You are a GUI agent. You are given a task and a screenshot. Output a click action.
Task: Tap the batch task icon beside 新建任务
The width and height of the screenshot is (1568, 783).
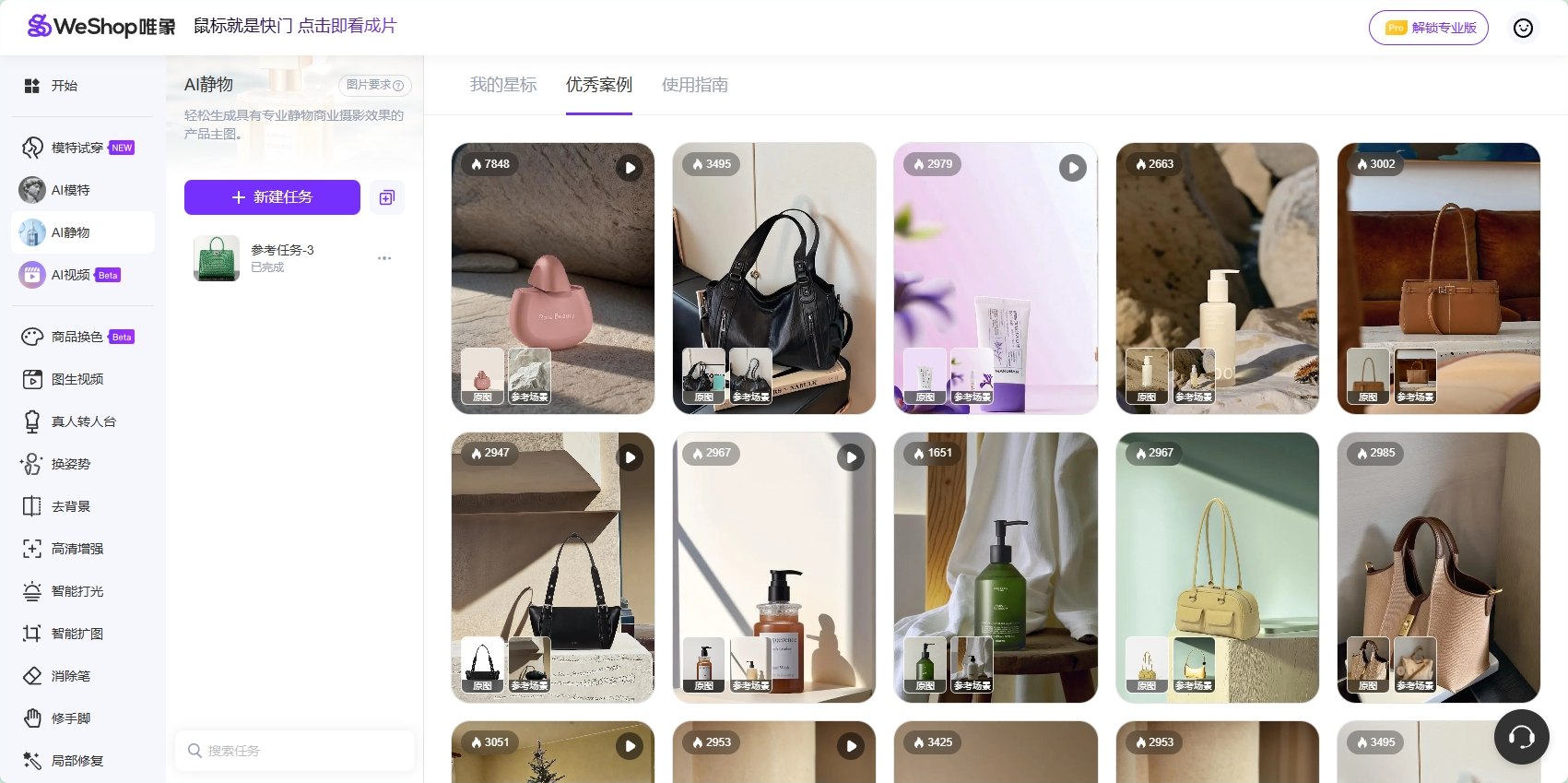pos(387,197)
